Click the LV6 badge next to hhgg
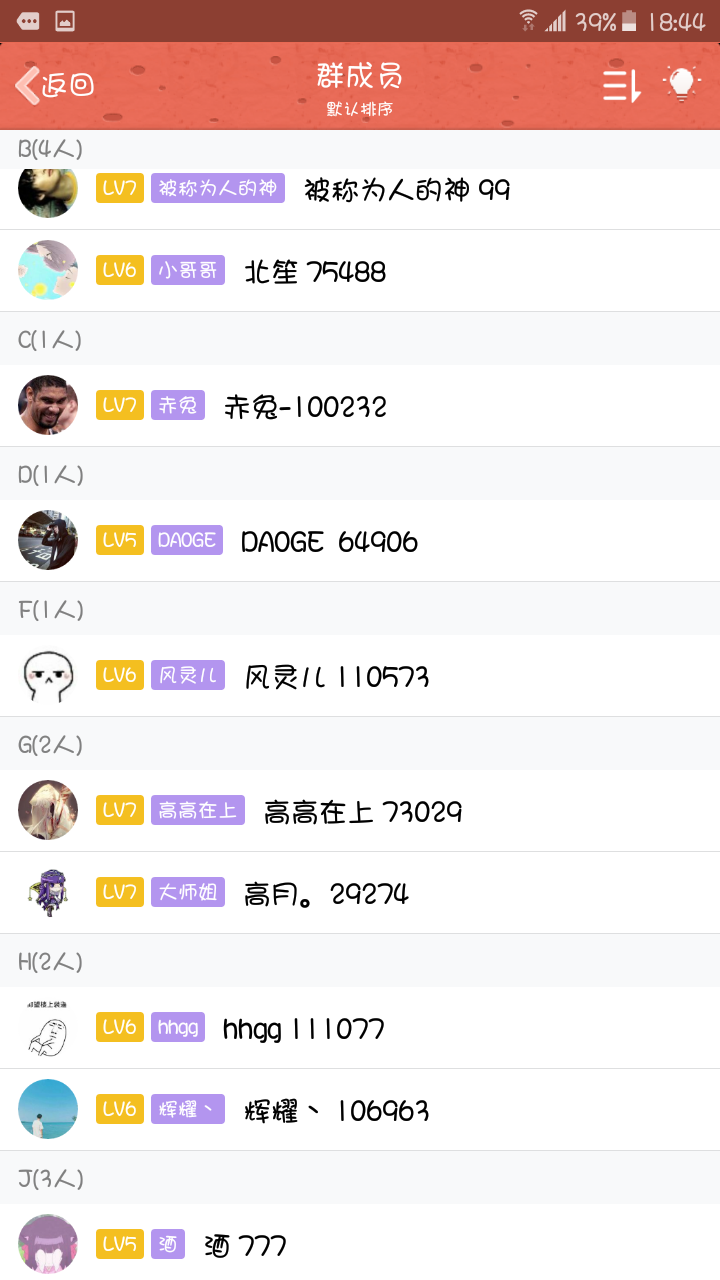The image size is (720, 1280). click(x=119, y=1027)
